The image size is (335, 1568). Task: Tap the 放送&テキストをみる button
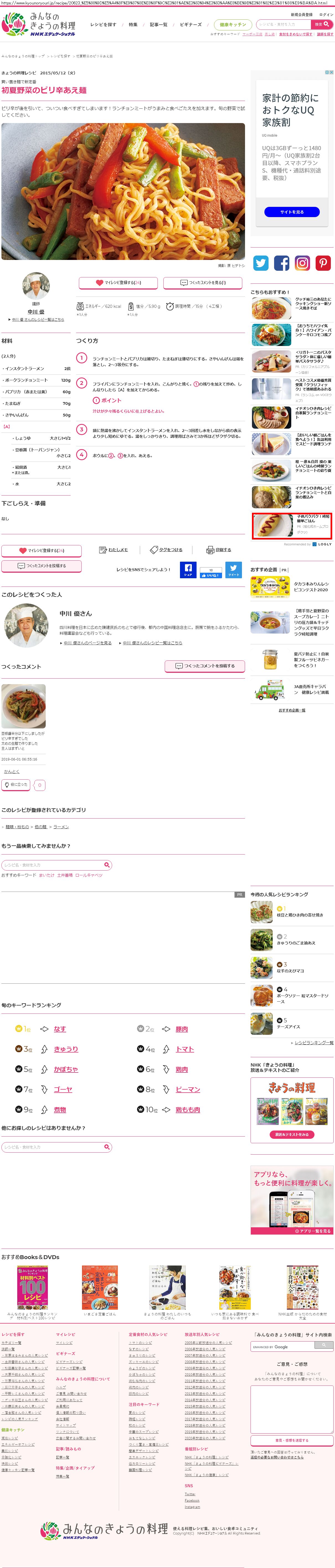coord(292,1135)
